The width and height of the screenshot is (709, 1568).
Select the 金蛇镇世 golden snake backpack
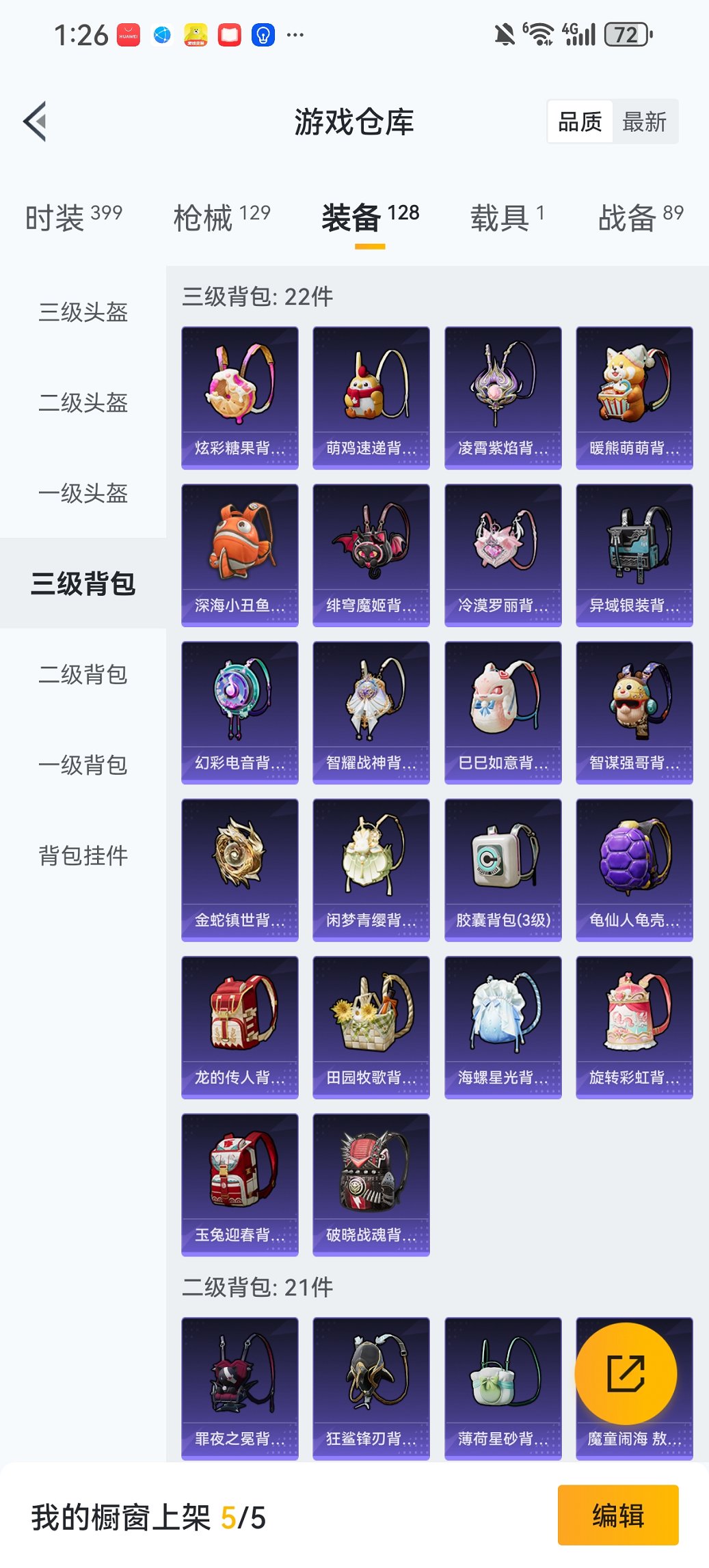(240, 869)
